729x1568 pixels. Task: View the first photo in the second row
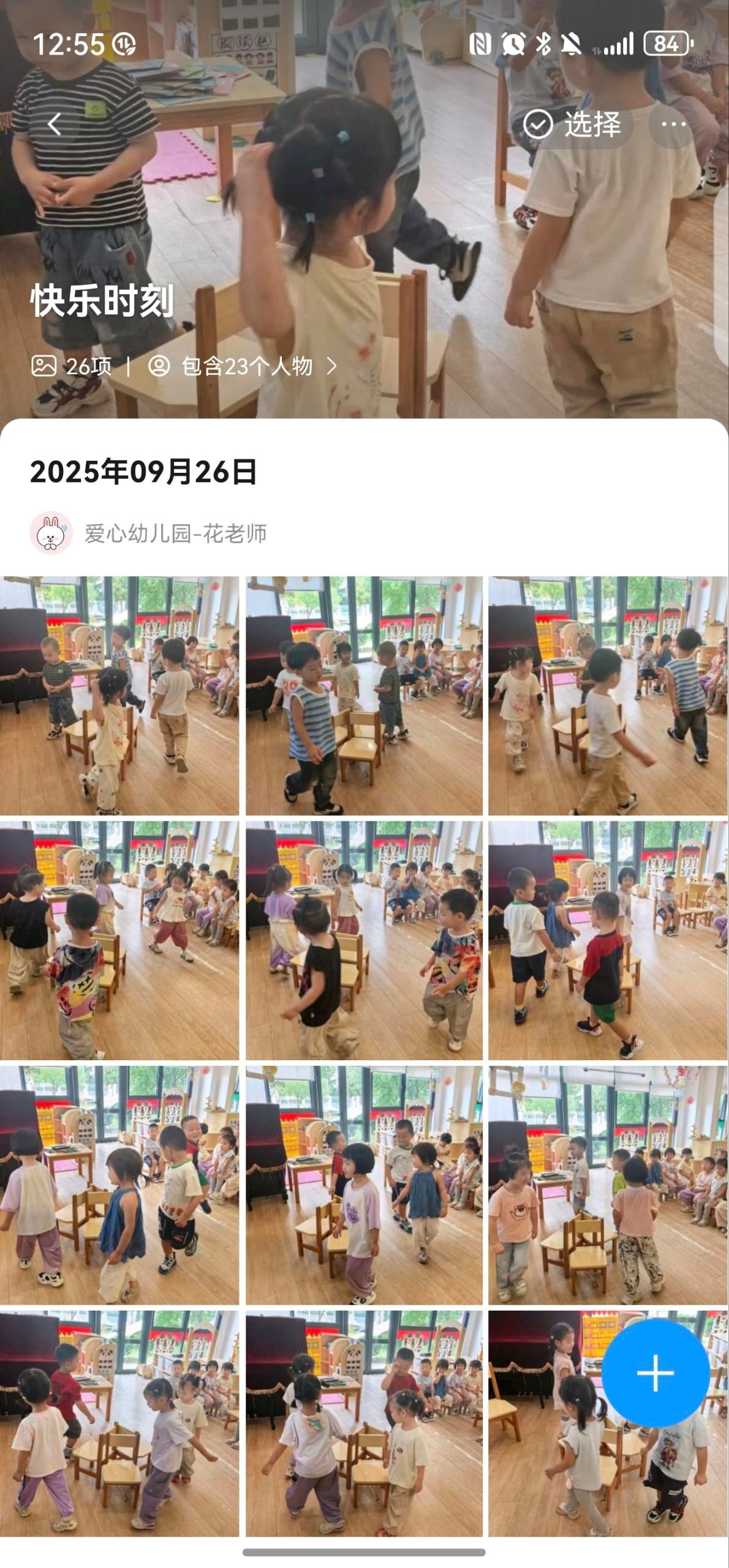tap(119, 940)
